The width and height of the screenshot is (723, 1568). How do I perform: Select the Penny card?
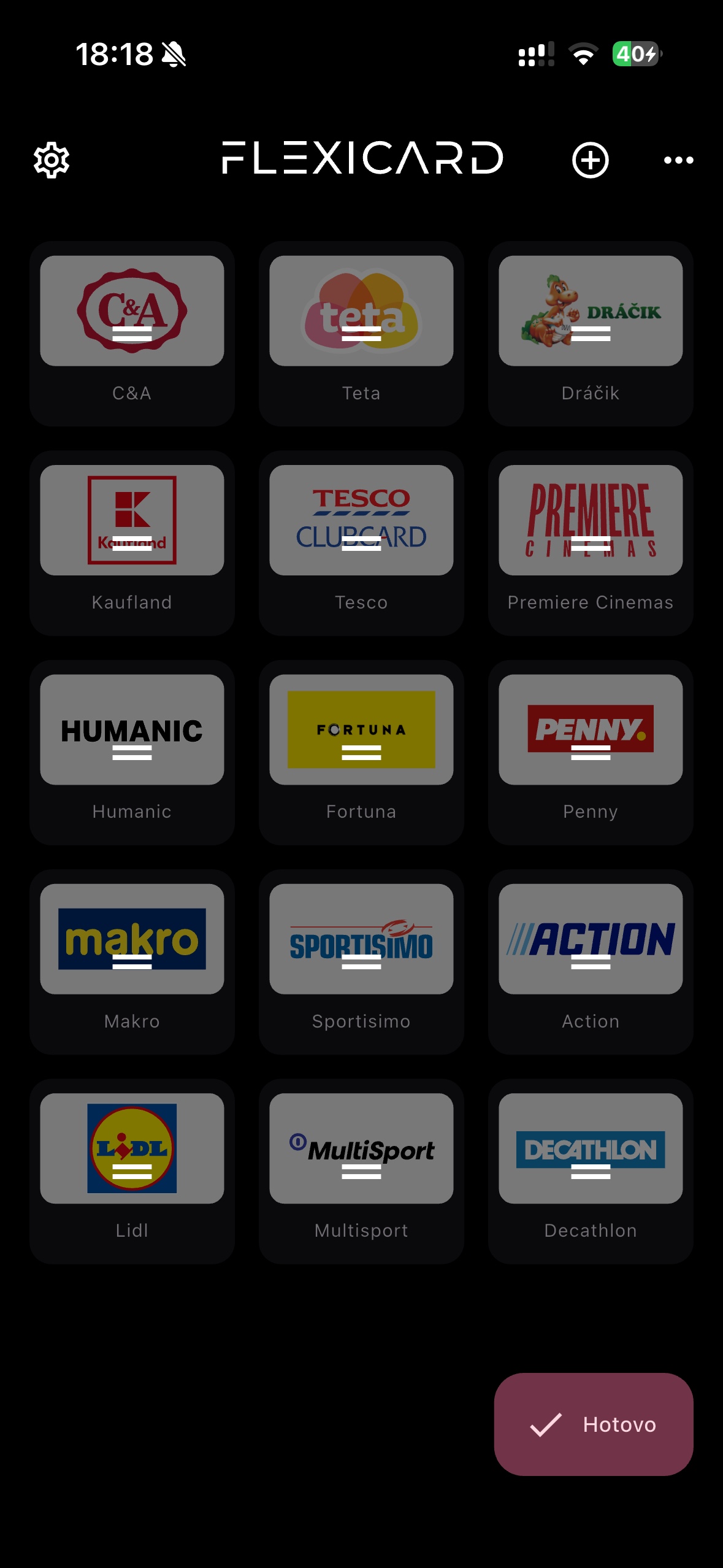591,753
